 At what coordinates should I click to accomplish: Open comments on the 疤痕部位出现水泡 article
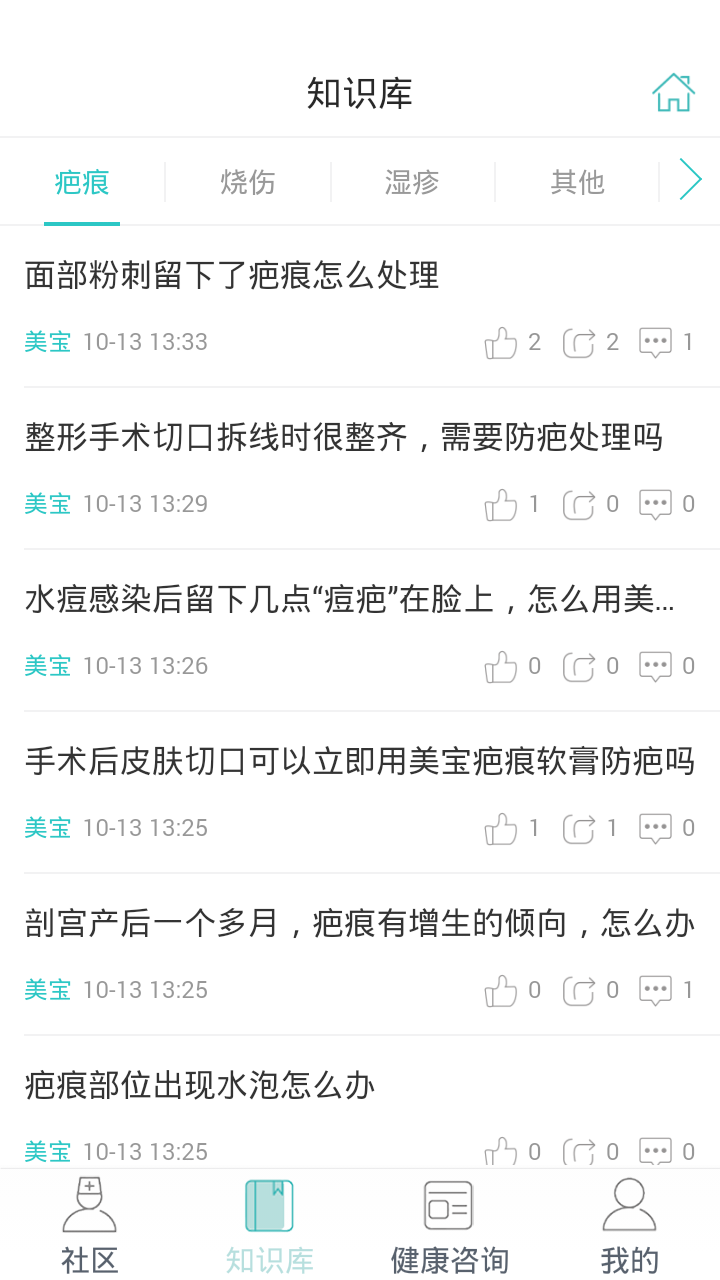pos(655,1151)
